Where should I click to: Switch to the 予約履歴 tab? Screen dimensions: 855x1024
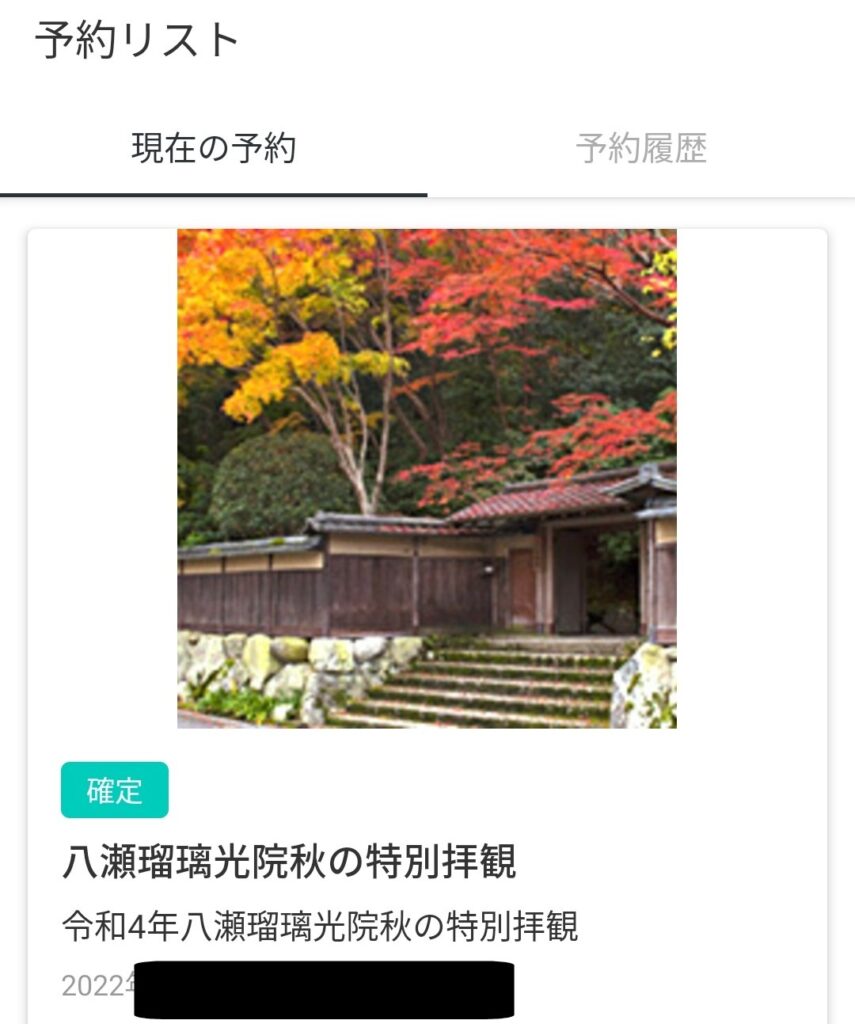tap(641, 149)
